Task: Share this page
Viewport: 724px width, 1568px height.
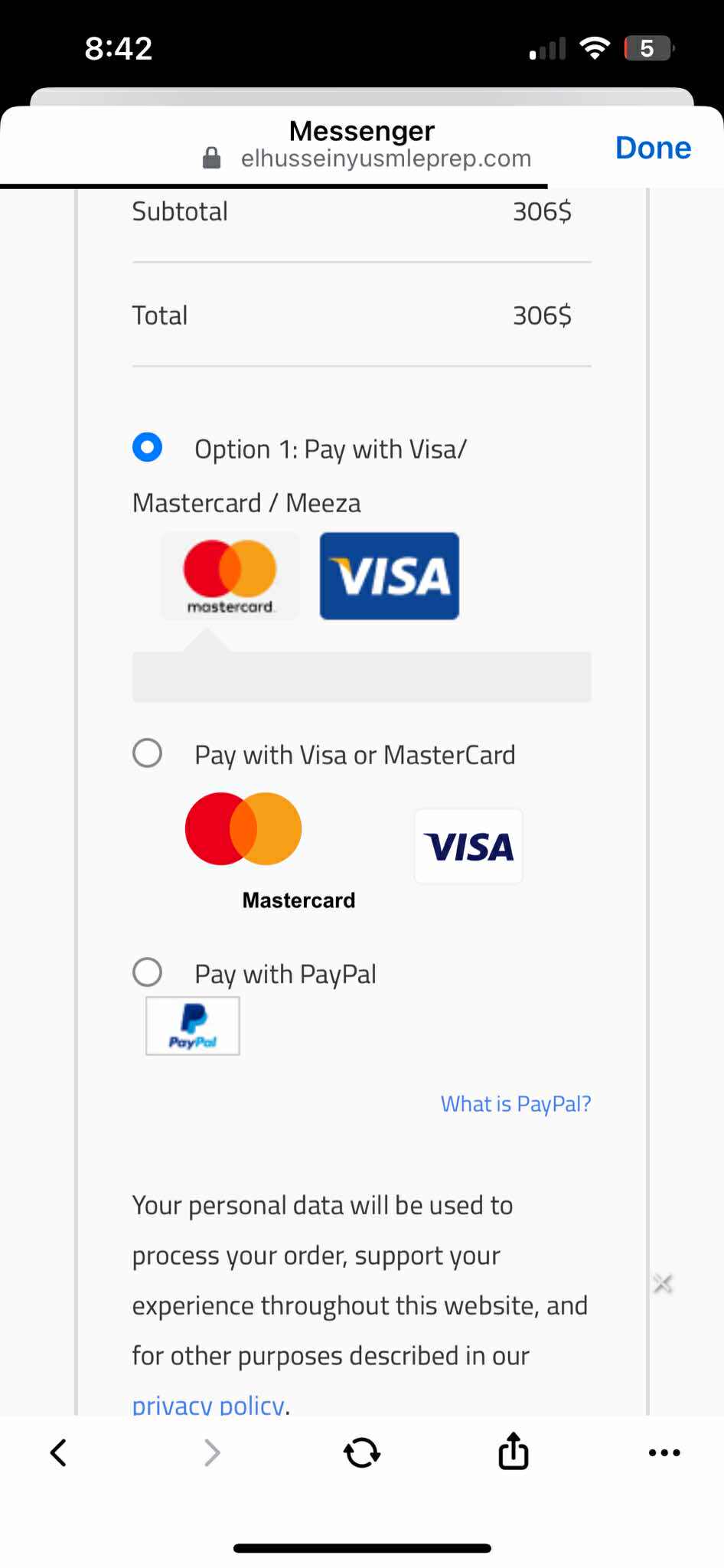Action: point(513,1452)
